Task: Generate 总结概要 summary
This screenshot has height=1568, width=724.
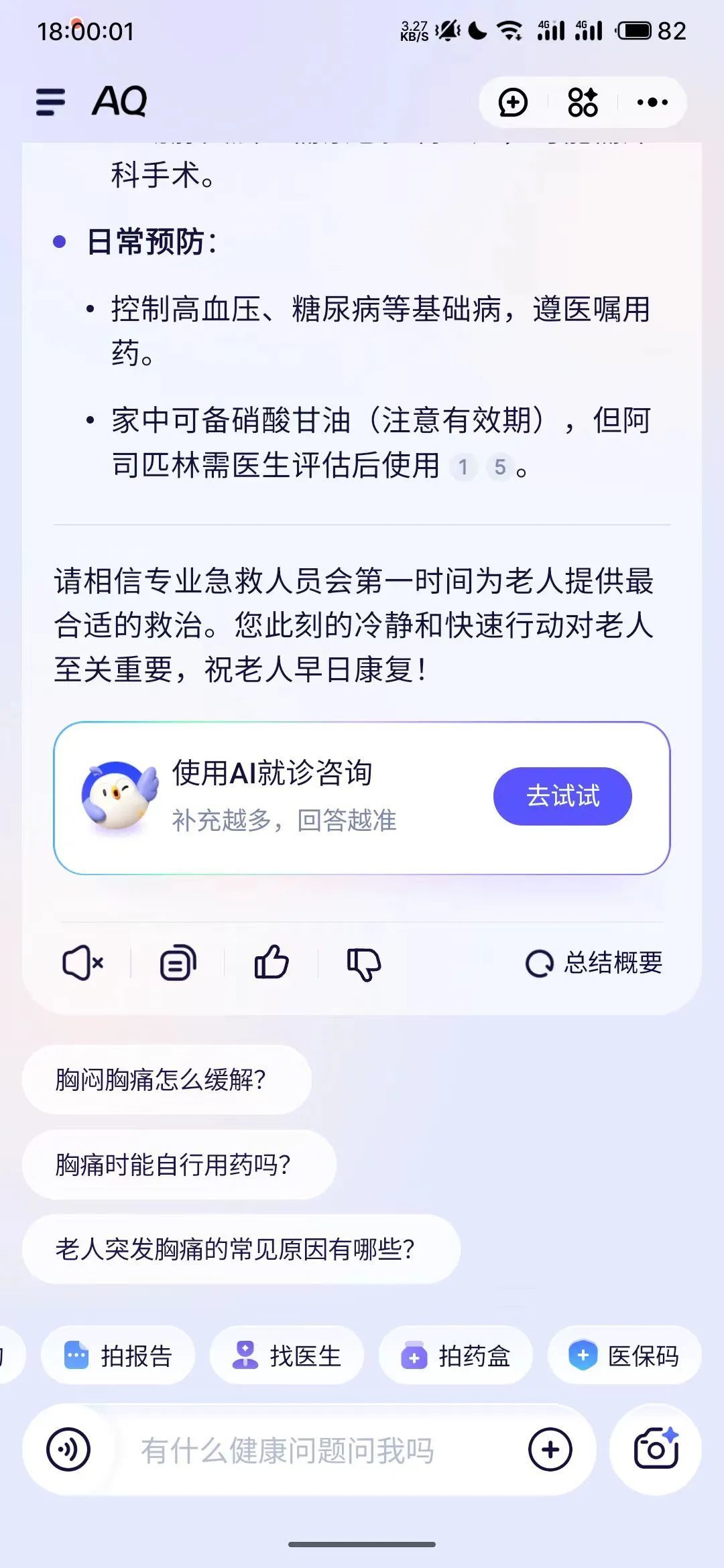Action: point(594,964)
